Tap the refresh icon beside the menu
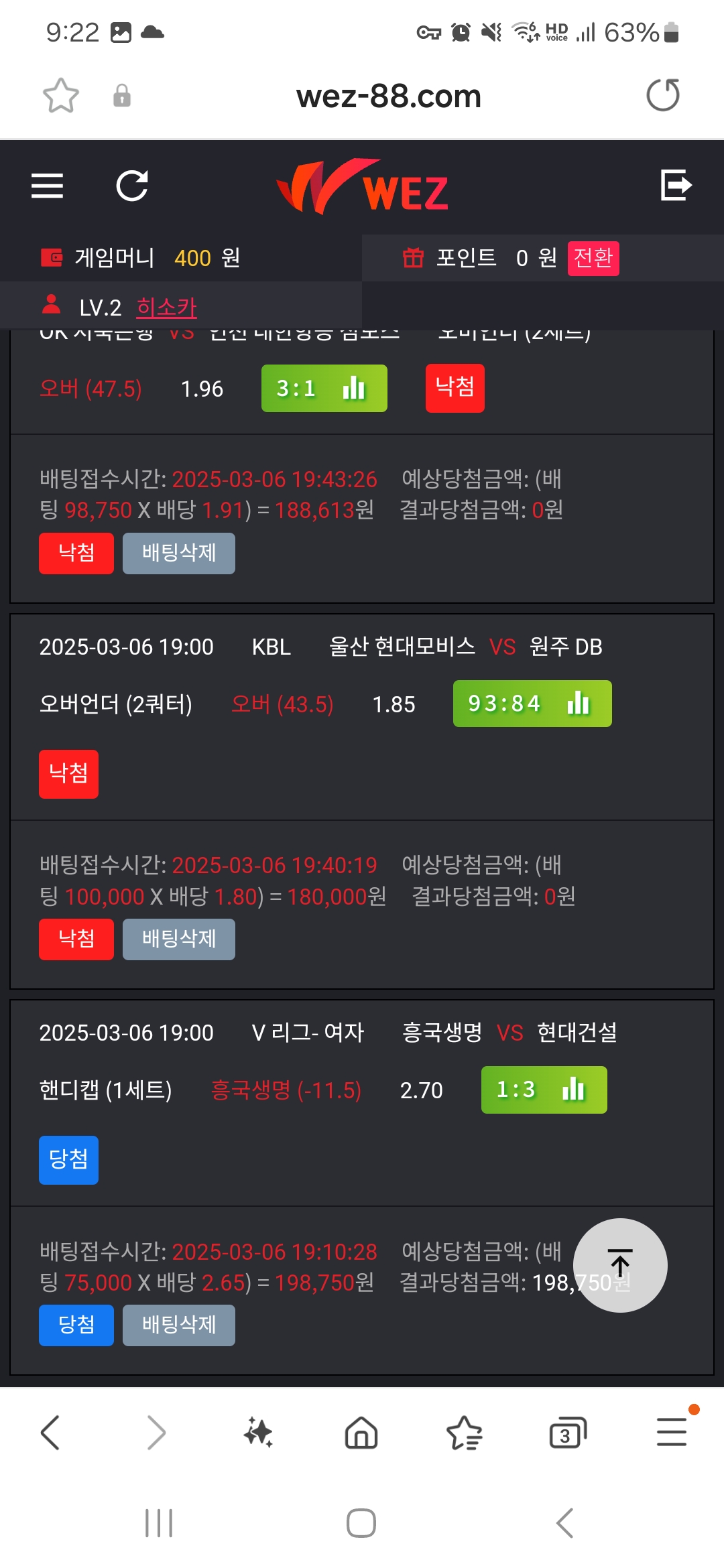This screenshot has width=724, height=1568. [x=132, y=186]
